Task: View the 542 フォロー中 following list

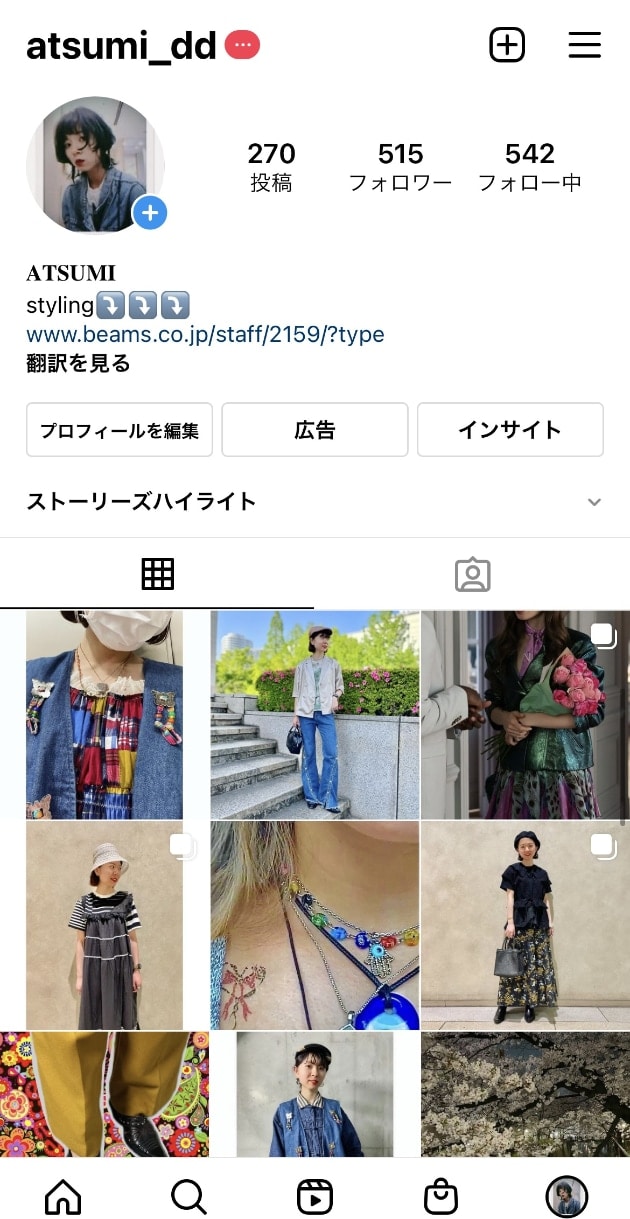Action: pyautogui.click(x=529, y=166)
